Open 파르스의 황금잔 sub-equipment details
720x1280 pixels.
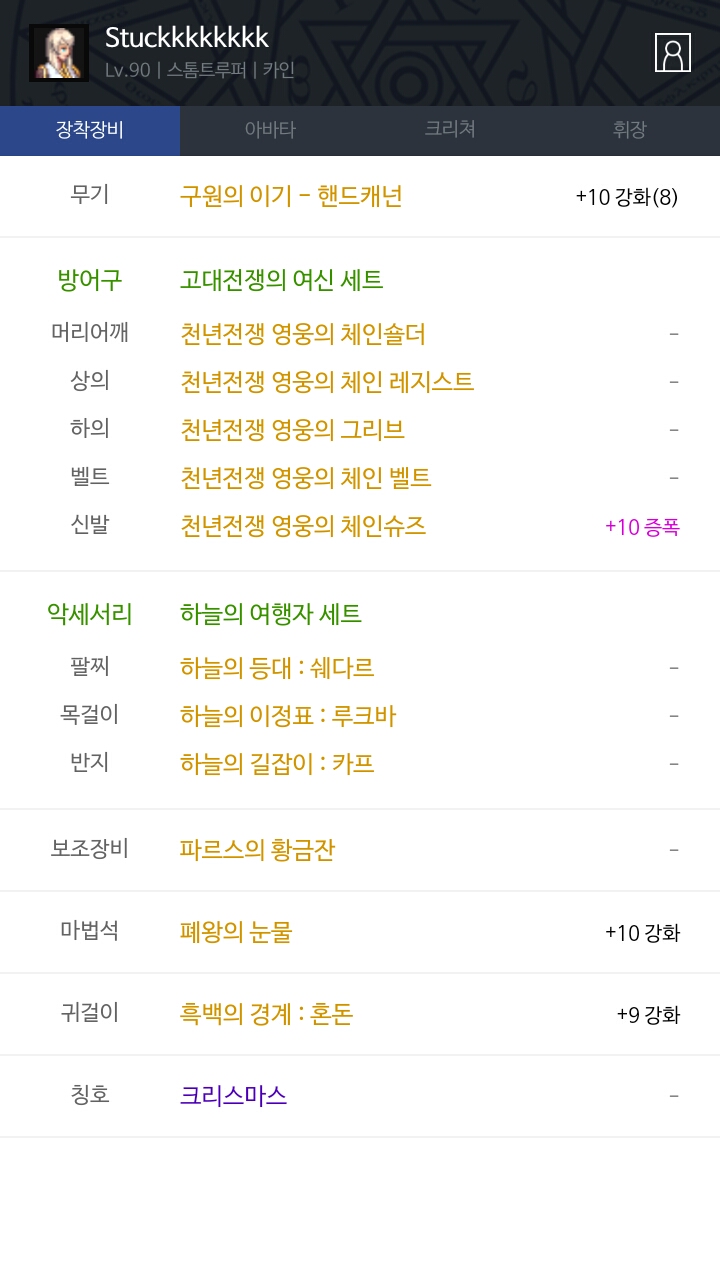pyautogui.click(x=257, y=850)
